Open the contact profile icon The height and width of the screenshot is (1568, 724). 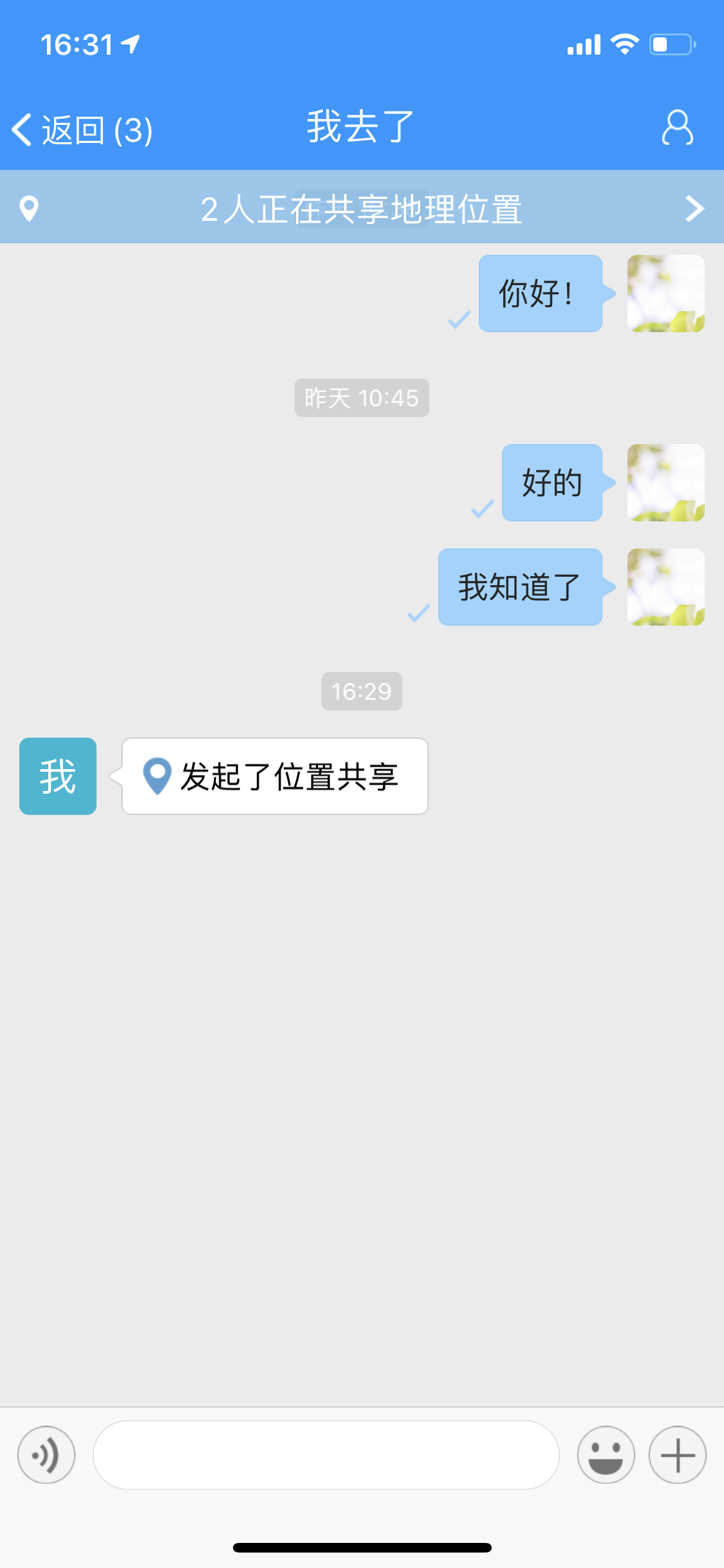coord(677,127)
